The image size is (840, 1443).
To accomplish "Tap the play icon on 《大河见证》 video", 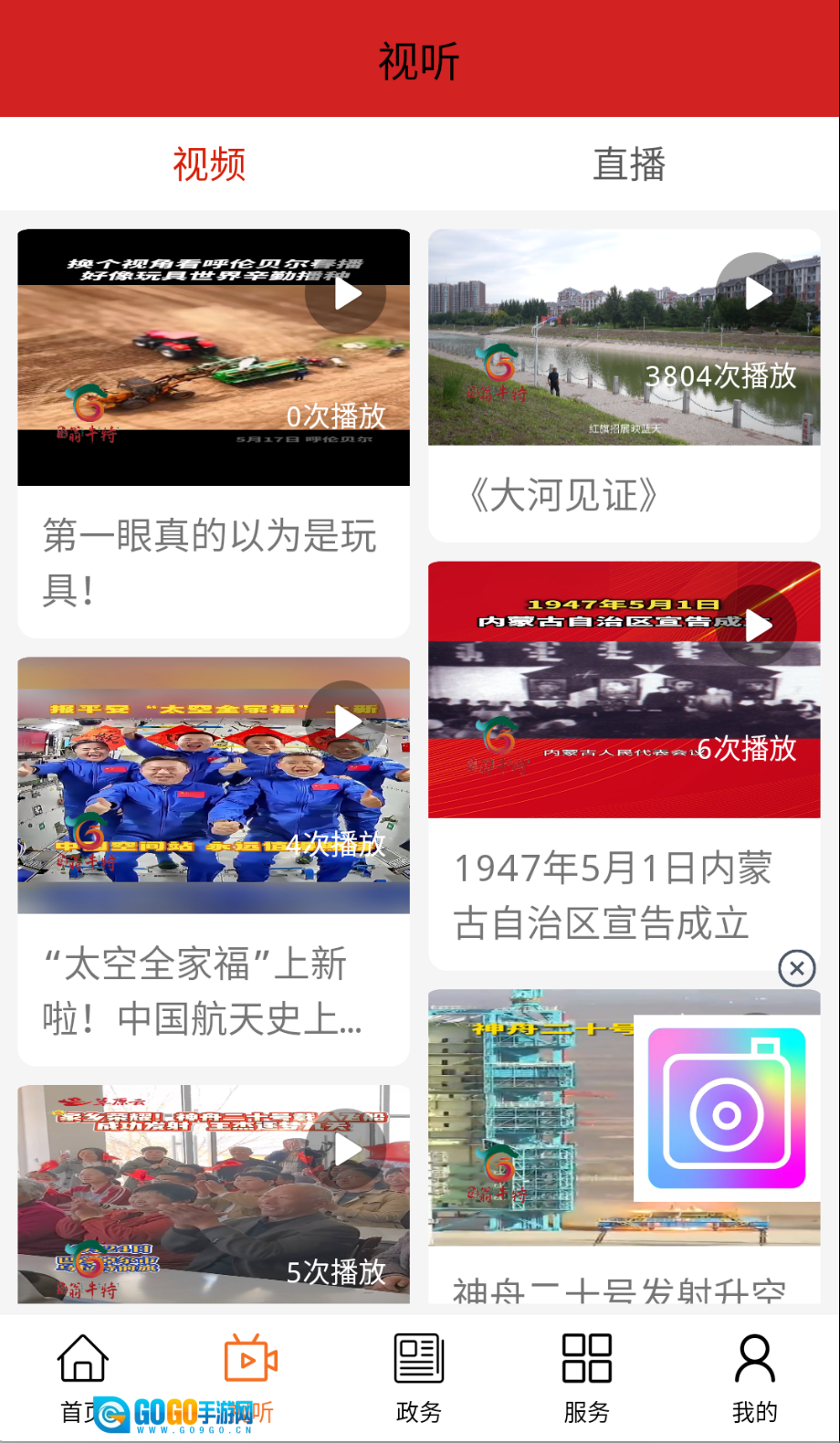I will (x=758, y=294).
